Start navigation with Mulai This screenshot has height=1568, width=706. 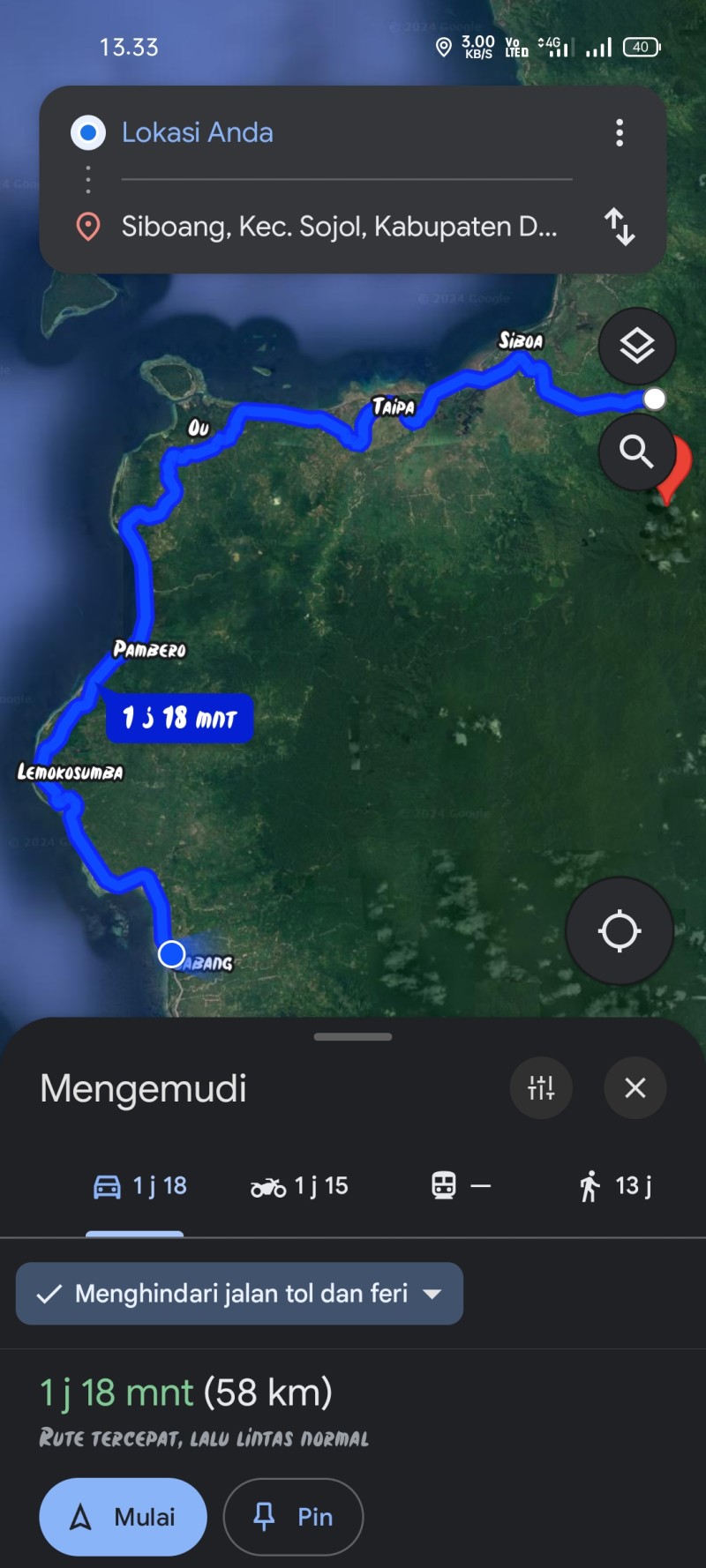pos(123,1517)
